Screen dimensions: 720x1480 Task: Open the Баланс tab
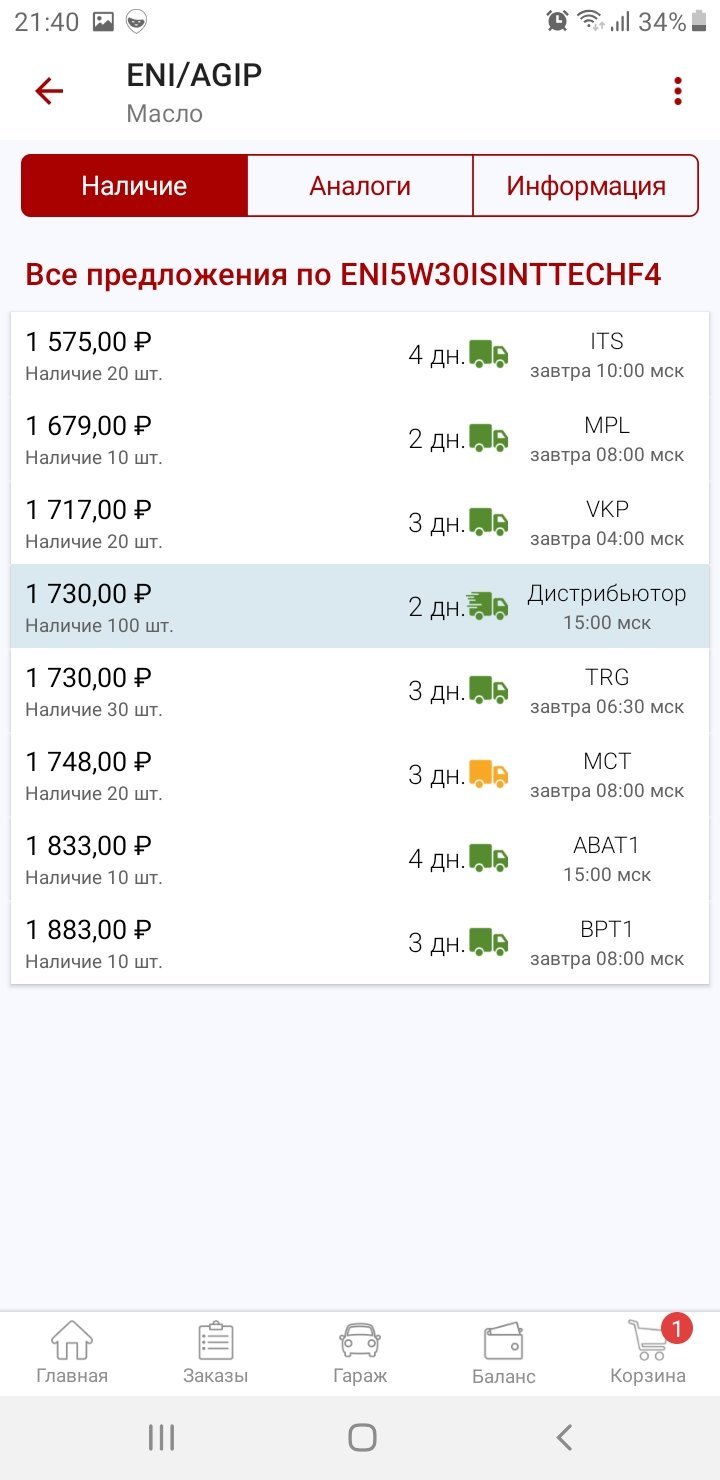[504, 1353]
